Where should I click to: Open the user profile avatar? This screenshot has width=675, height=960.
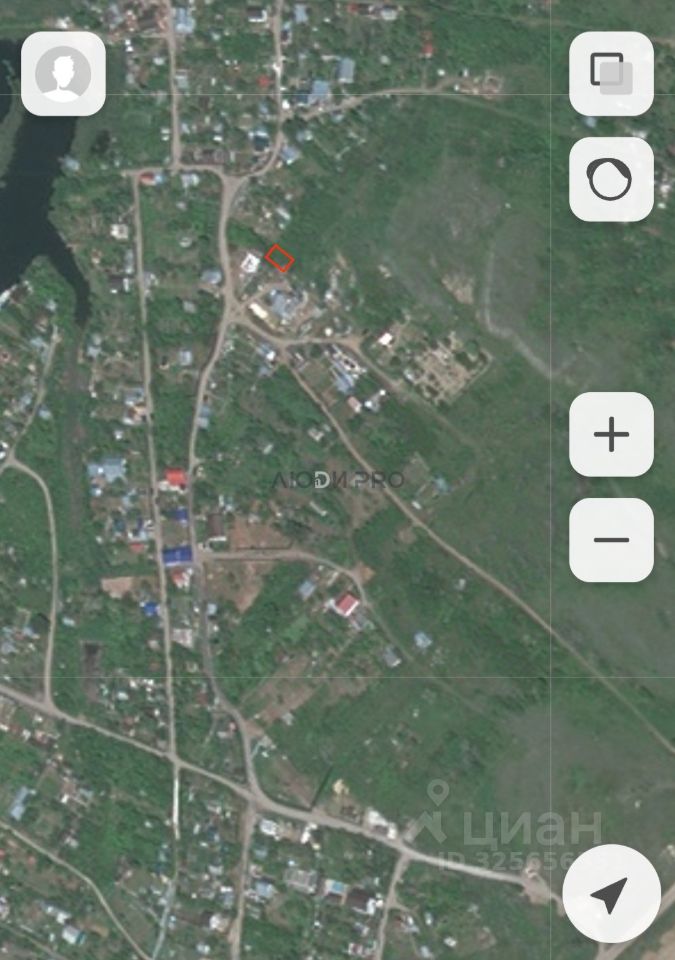click(63, 73)
